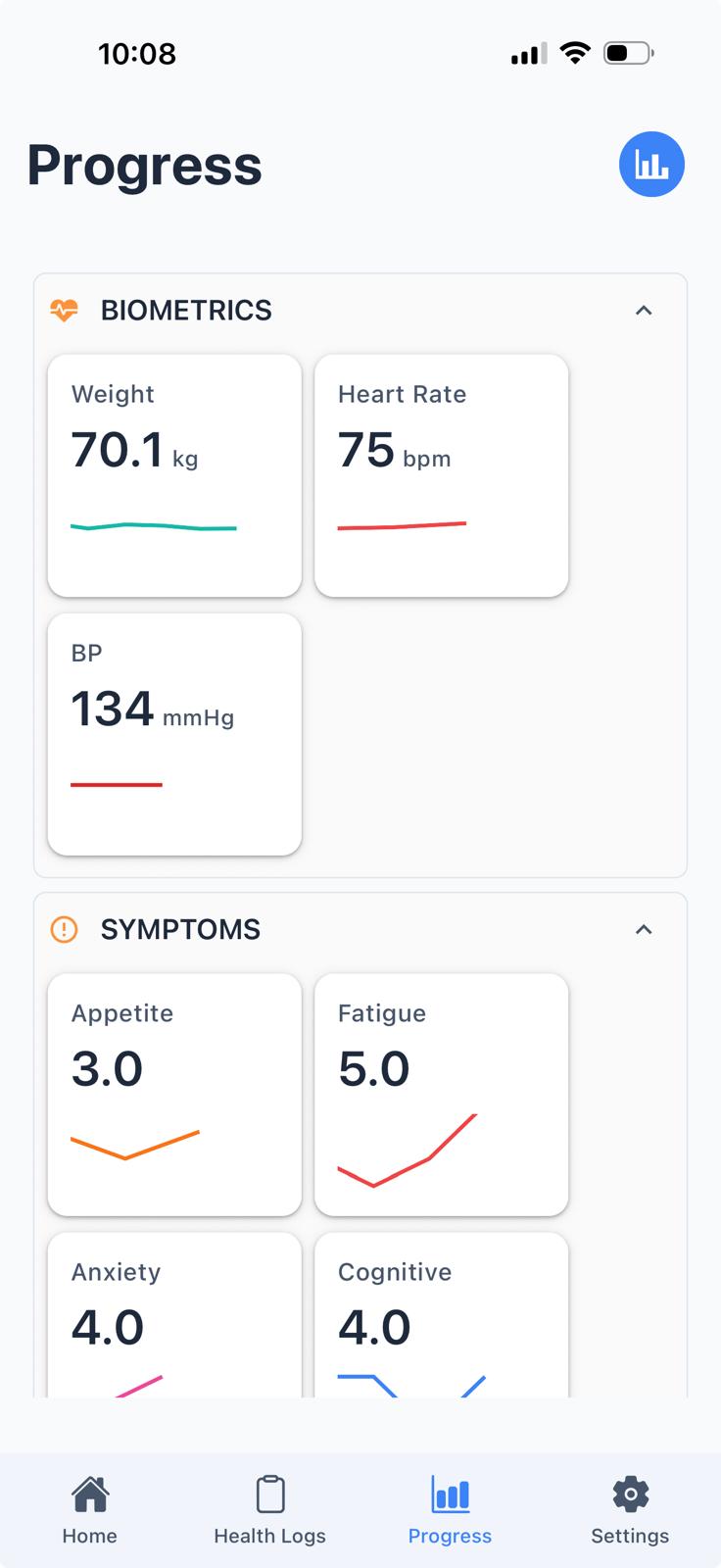The height and width of the screenshot is (1568, 721).
Task: Click the Home house icon
Action: click(89, 1494)
